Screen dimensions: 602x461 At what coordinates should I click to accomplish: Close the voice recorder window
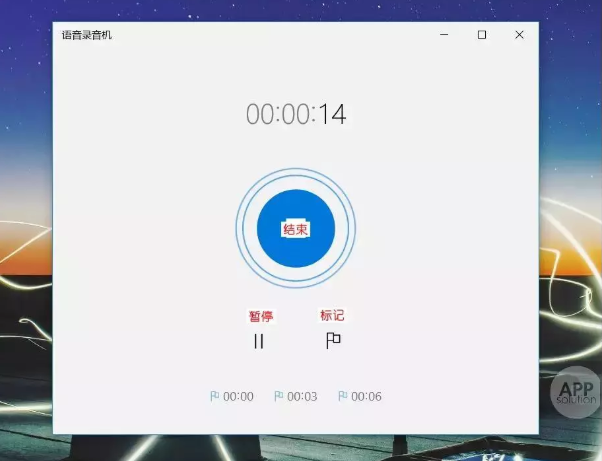pyautogui.click(x=519, y=35)
